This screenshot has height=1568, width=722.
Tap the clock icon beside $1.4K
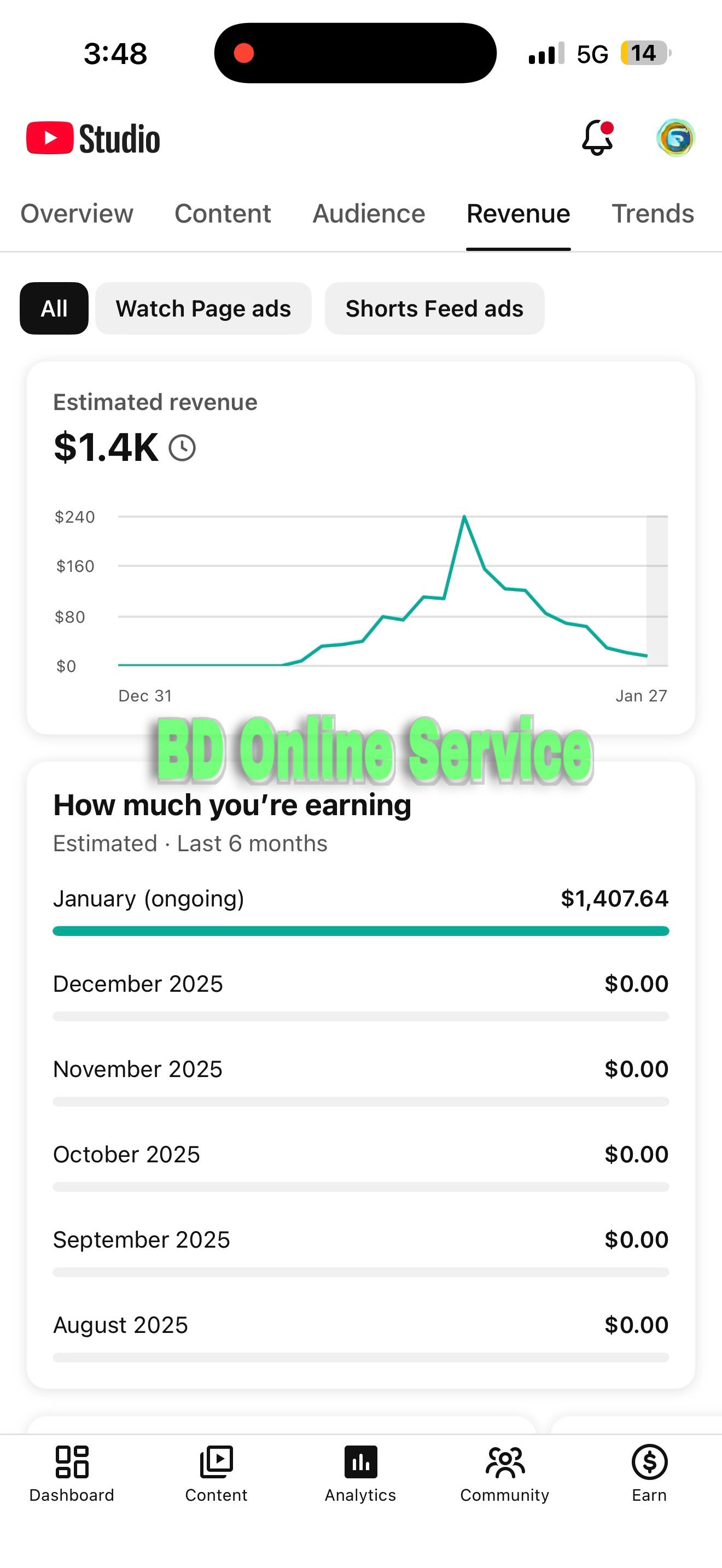[182, 448]
